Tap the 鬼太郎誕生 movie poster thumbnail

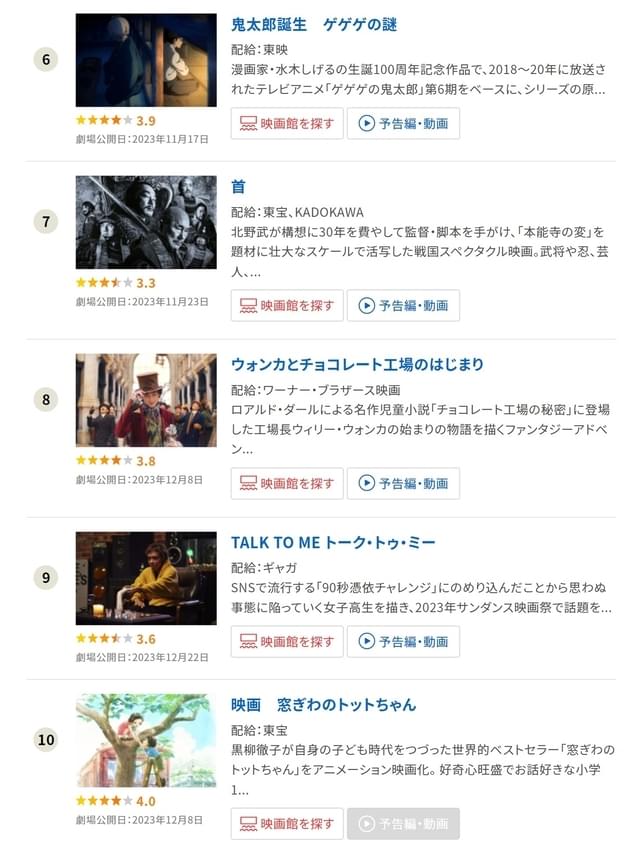(146, 60)
